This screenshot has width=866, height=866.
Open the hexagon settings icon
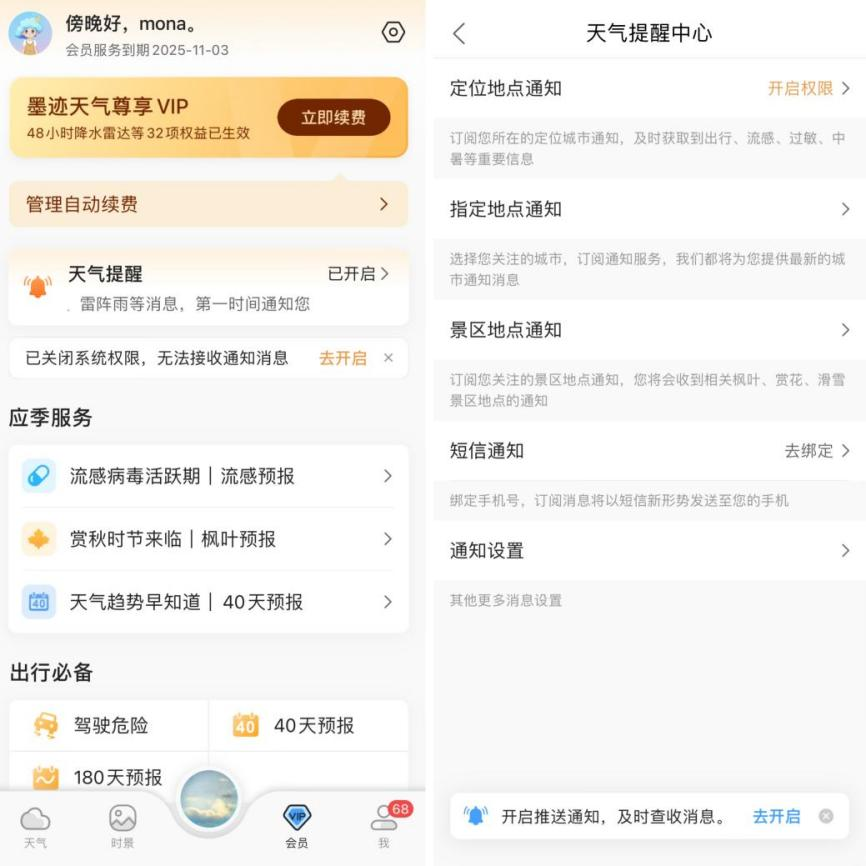tap(393, 32)
